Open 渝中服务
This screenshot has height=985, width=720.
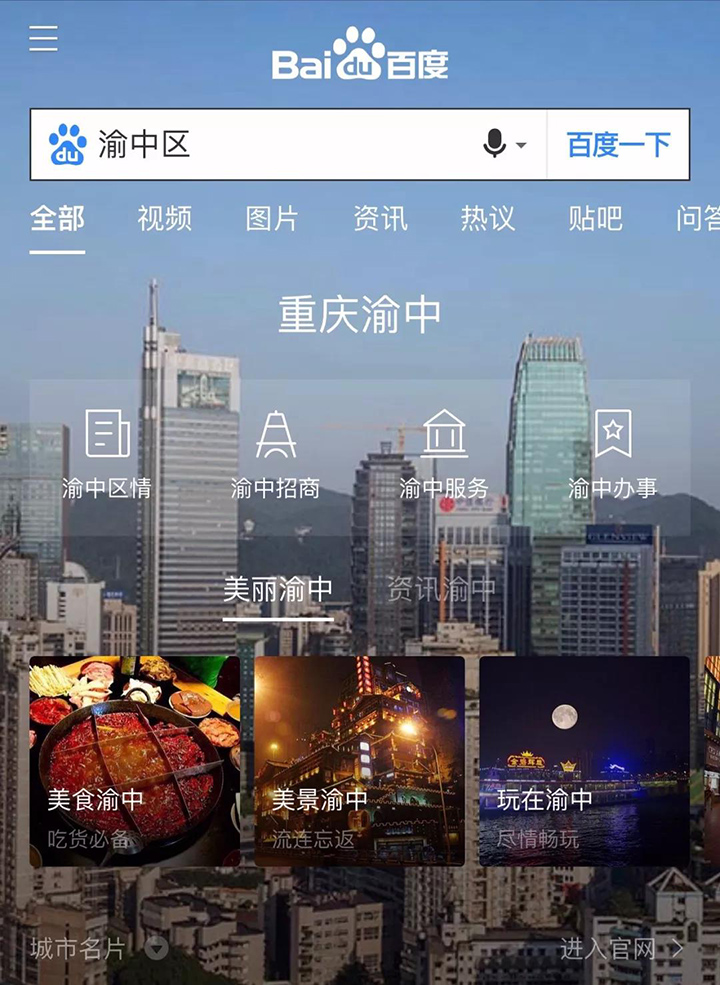[444, 454]
